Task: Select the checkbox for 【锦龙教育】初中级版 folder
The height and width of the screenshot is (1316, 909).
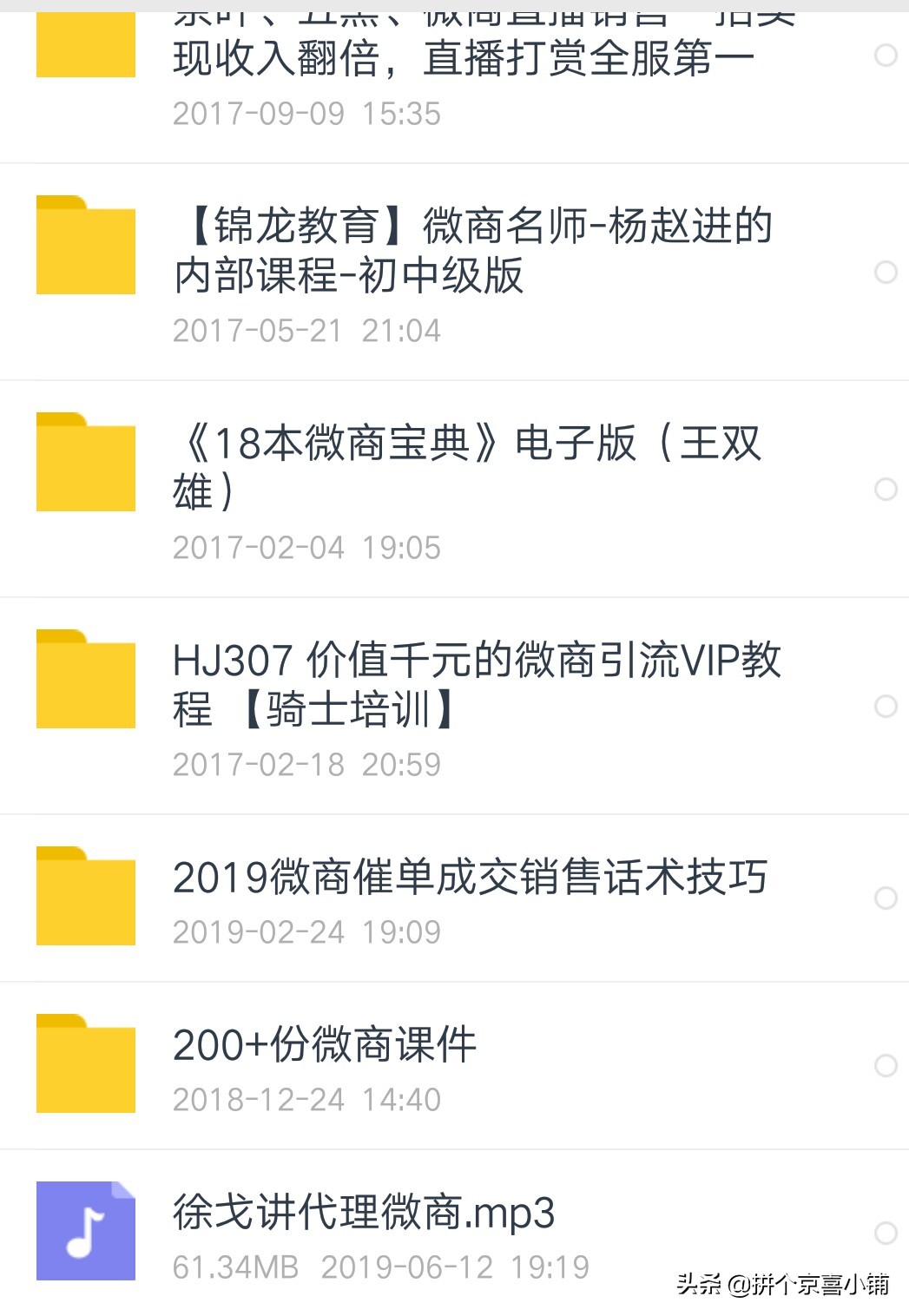Action: (x=886, y=272)
